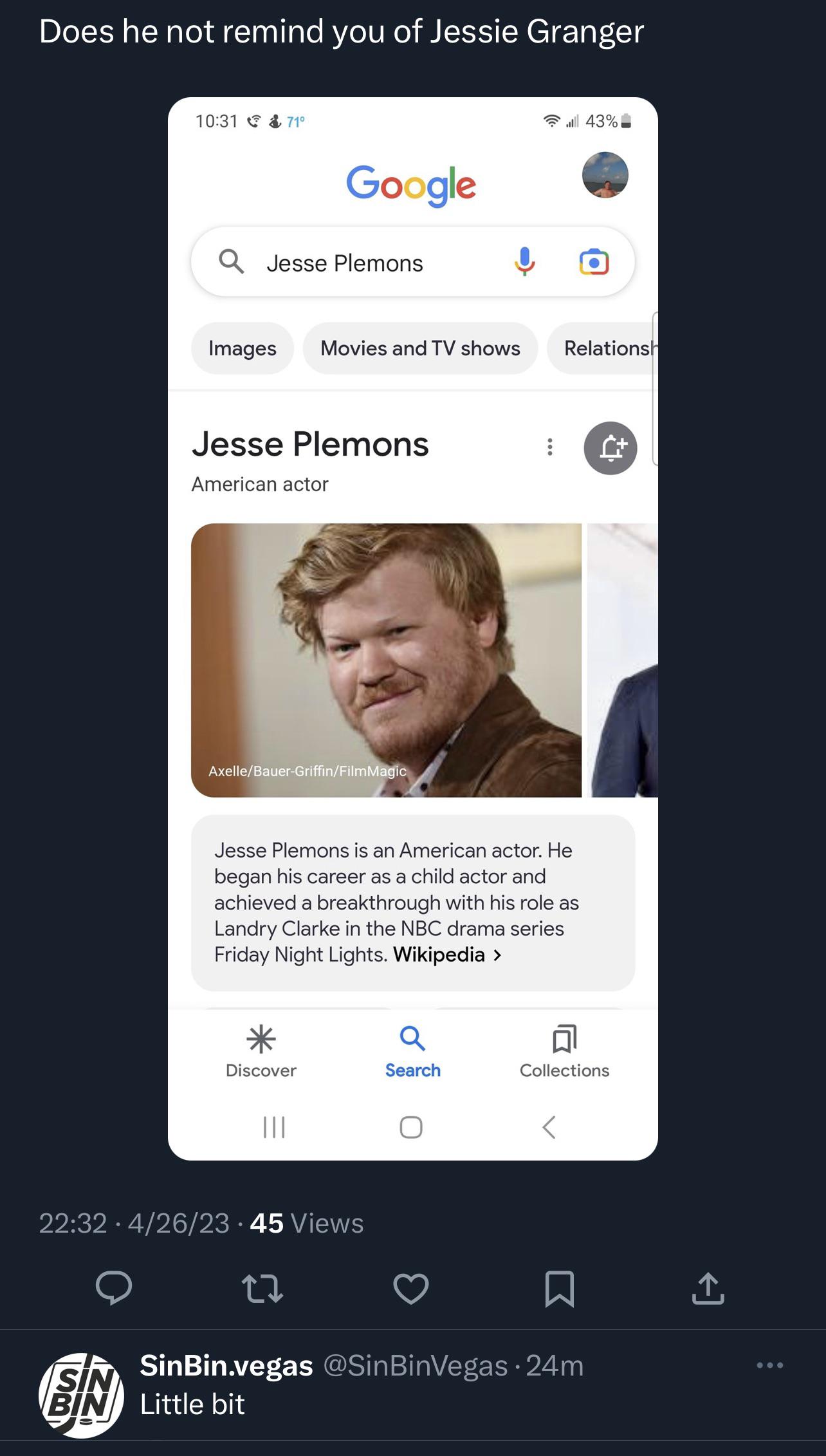
Task: Share the tweet
Action: point(708,1289)
